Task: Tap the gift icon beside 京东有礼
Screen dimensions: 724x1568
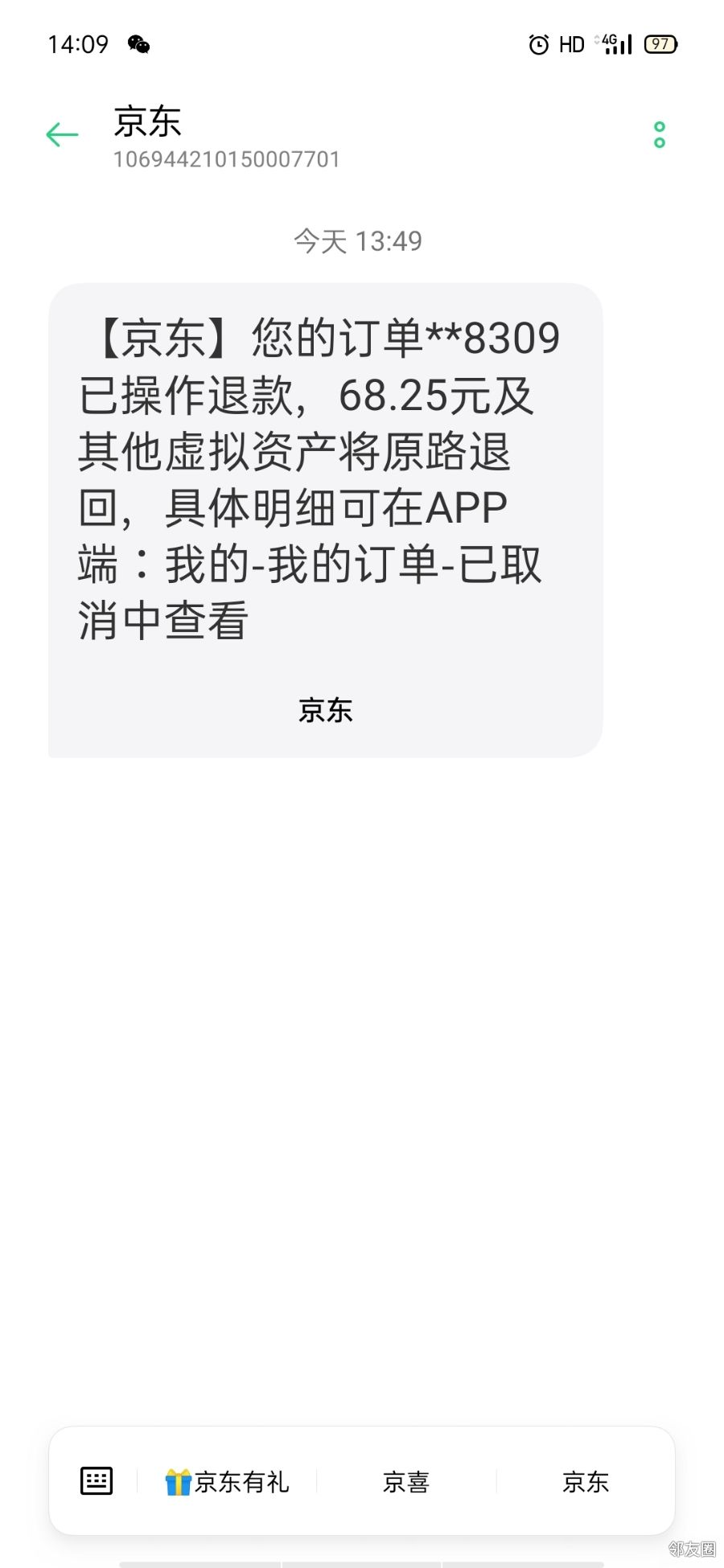Action: [179, 1480]
